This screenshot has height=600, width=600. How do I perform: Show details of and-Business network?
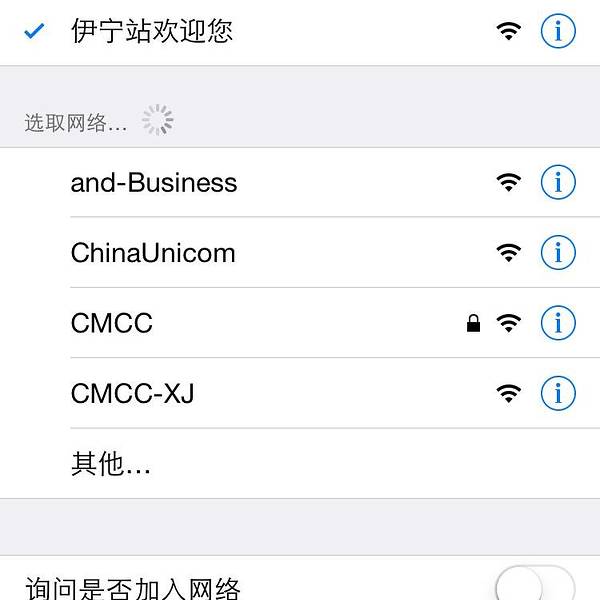pos(558,183)
